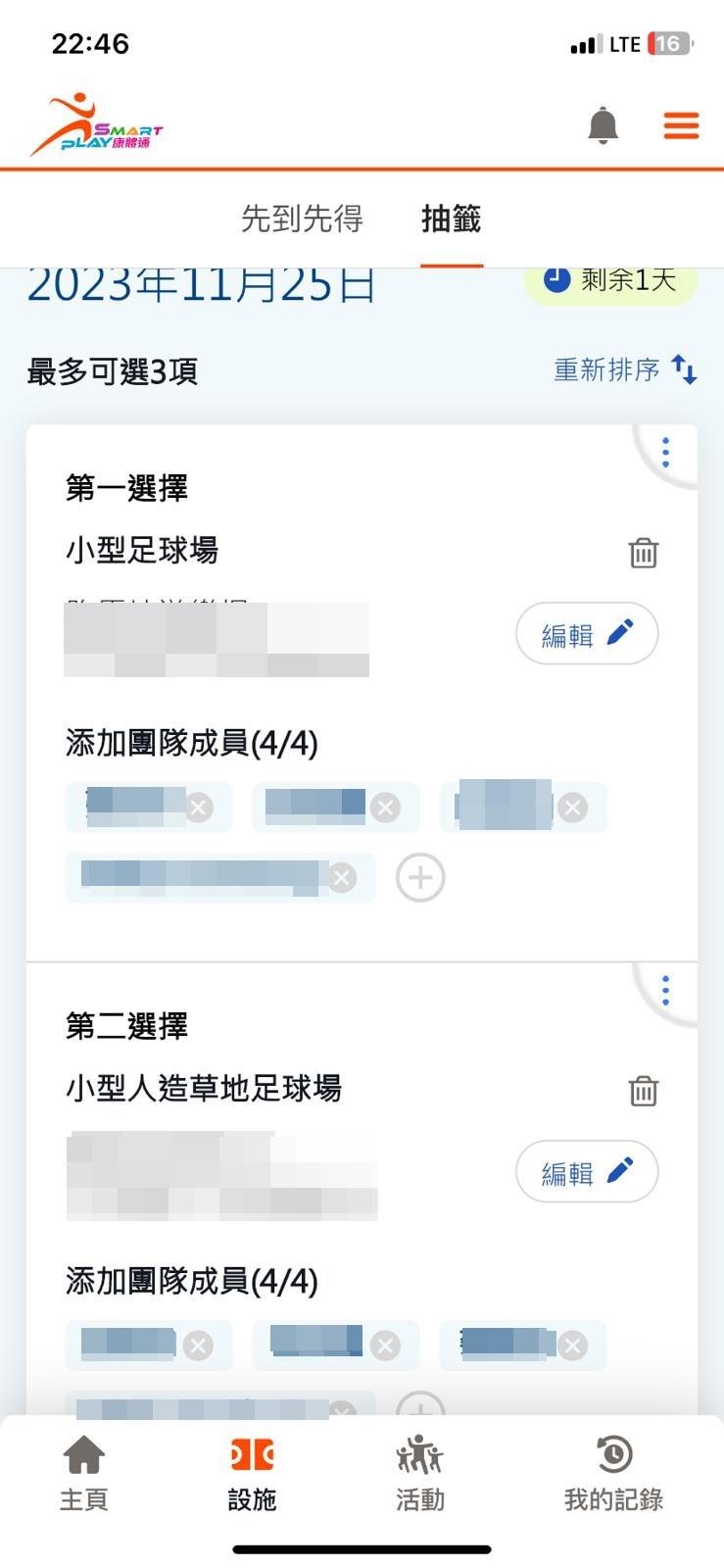Open the first choice options menu
Image resolution: width=724 pixels, height=1568 pixels.
[x=665, y=452]
